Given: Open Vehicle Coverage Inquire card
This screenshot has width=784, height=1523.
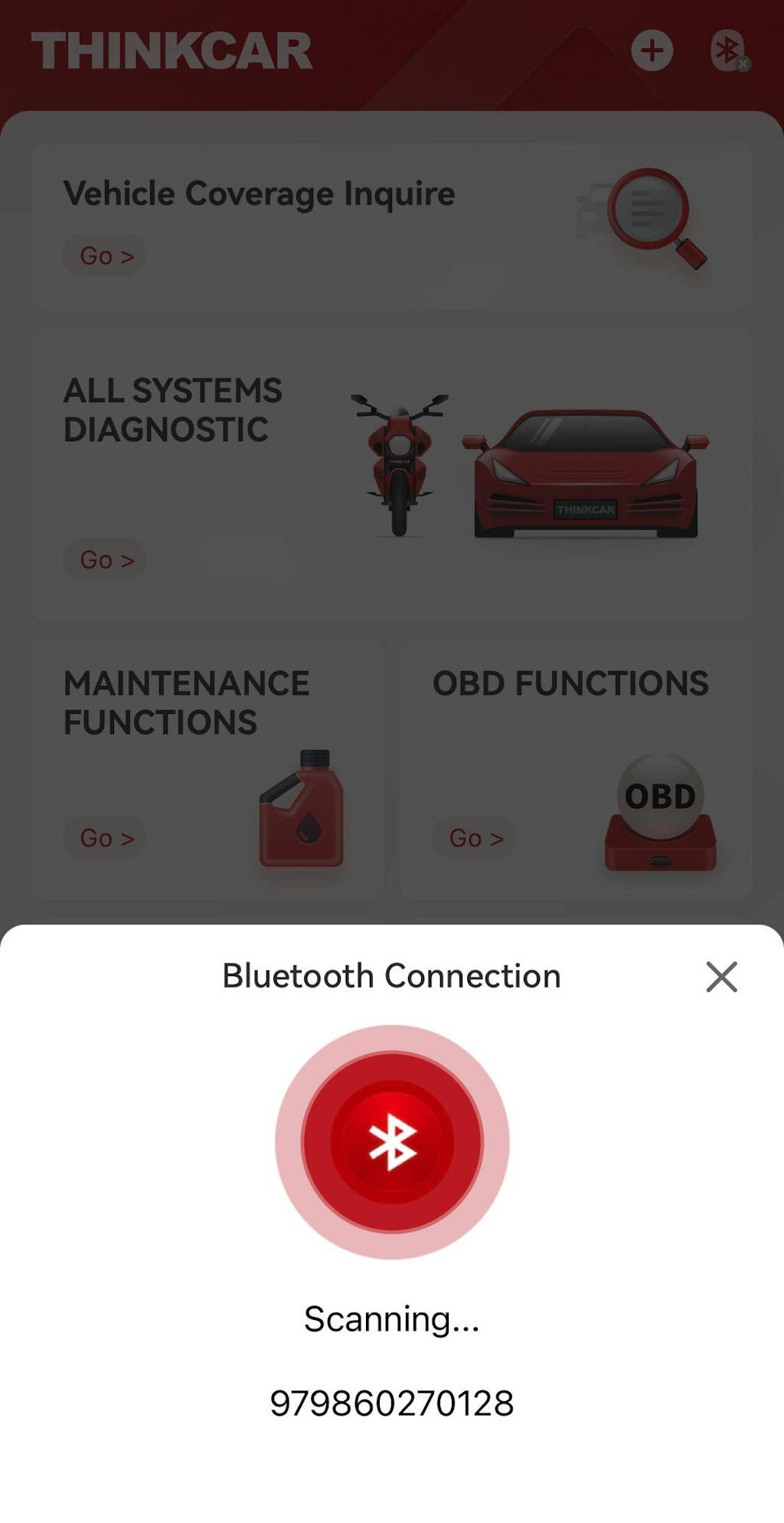Looking at the screenshot, I should 391,225.
